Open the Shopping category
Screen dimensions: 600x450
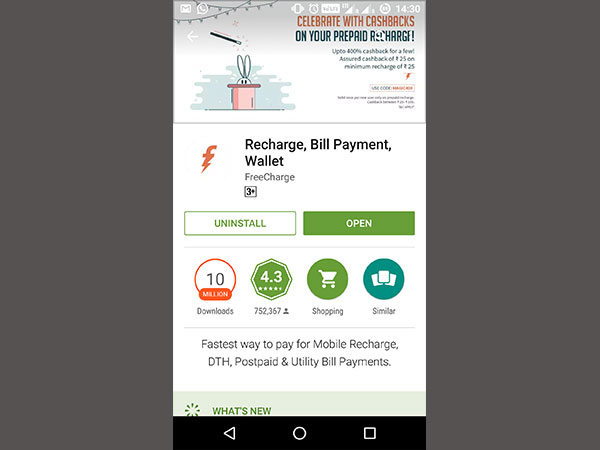tap(327, 280)
